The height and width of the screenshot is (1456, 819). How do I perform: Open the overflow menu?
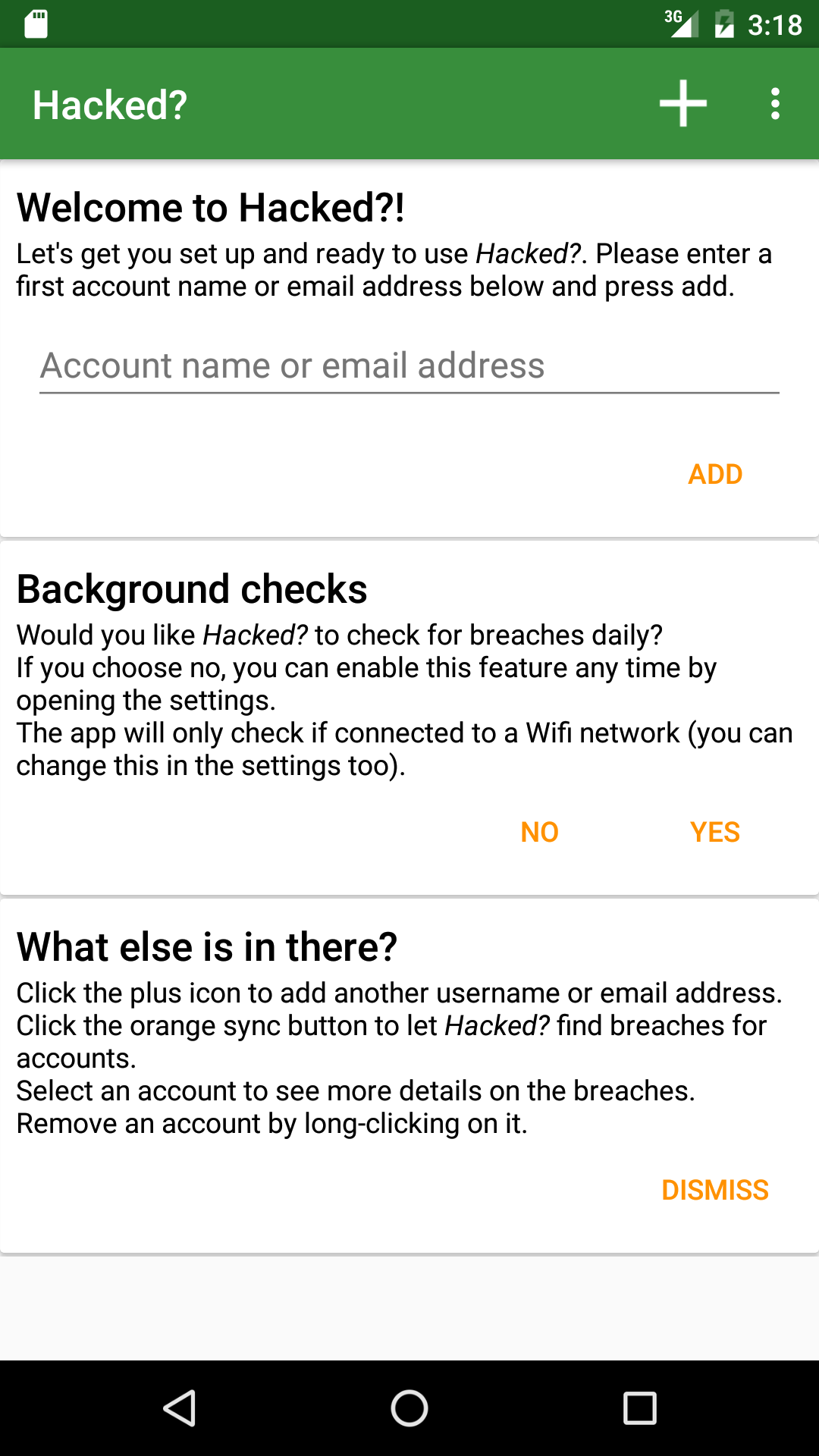click(775, 103)
